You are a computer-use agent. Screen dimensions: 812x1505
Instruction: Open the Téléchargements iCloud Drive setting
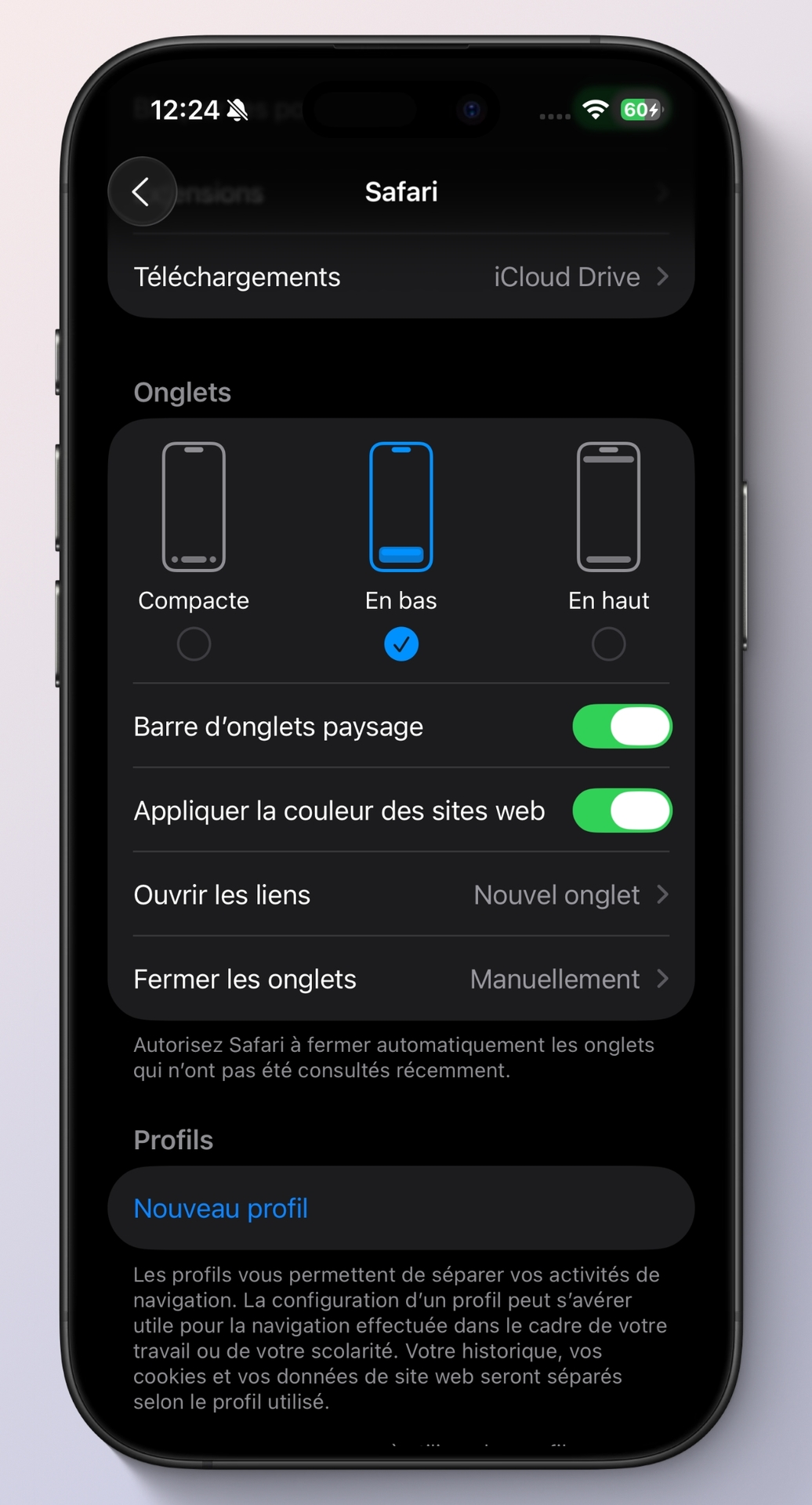point(401,277)
